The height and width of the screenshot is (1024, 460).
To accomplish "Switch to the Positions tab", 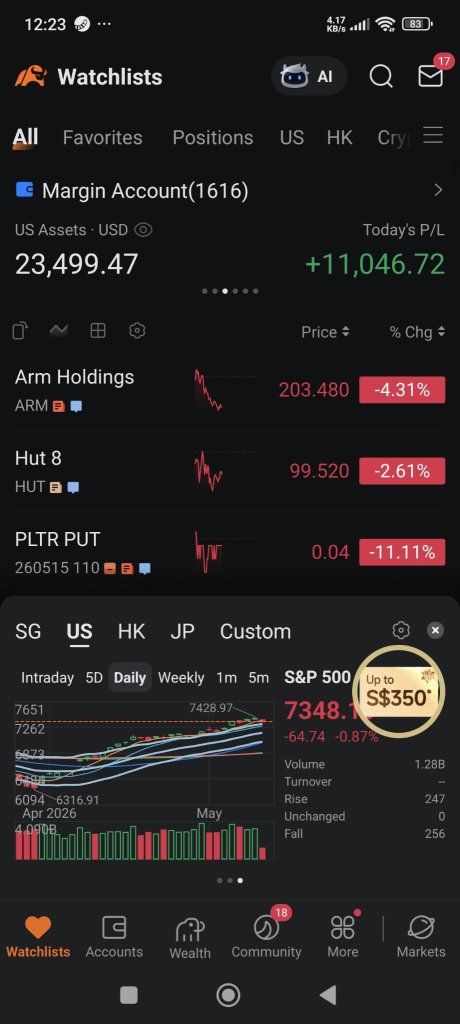I will click(212, 137).
